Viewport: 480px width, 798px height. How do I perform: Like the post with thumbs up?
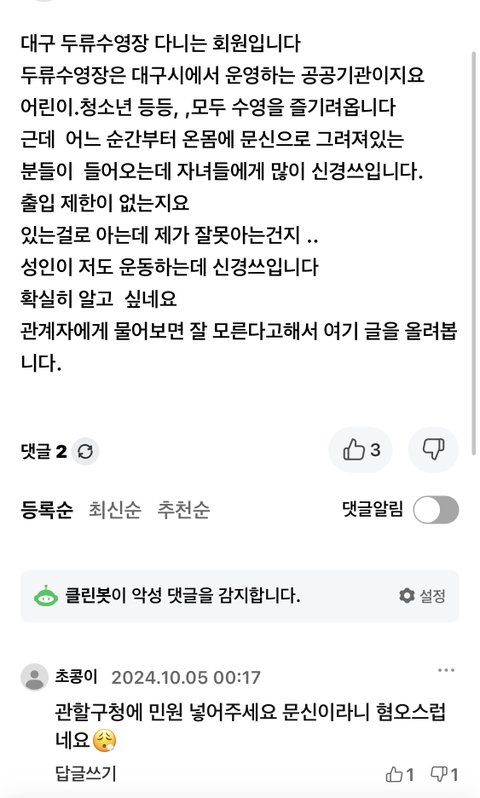coord(360,450)
